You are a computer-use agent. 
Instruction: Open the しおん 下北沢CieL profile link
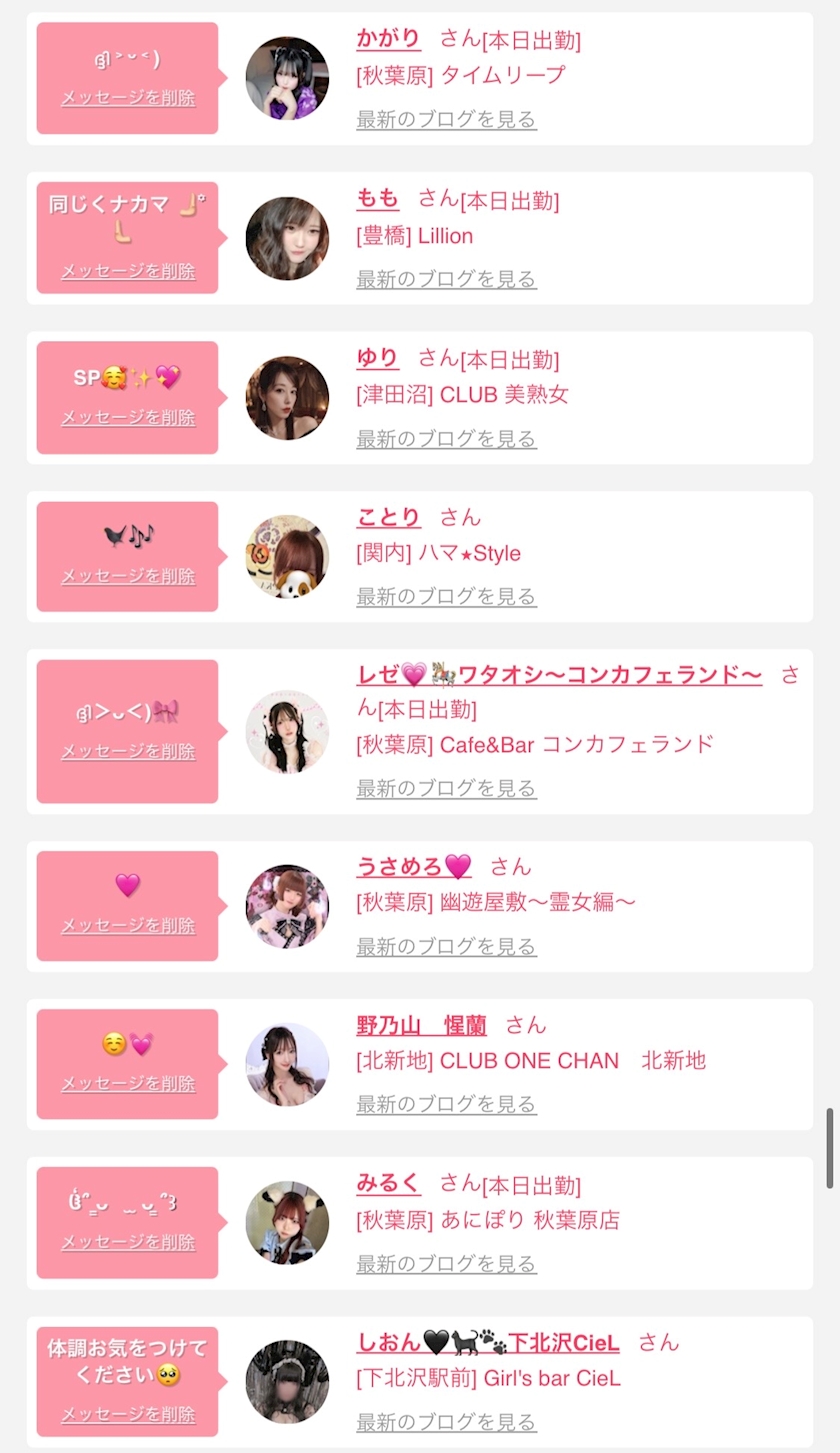point(488,1342)
